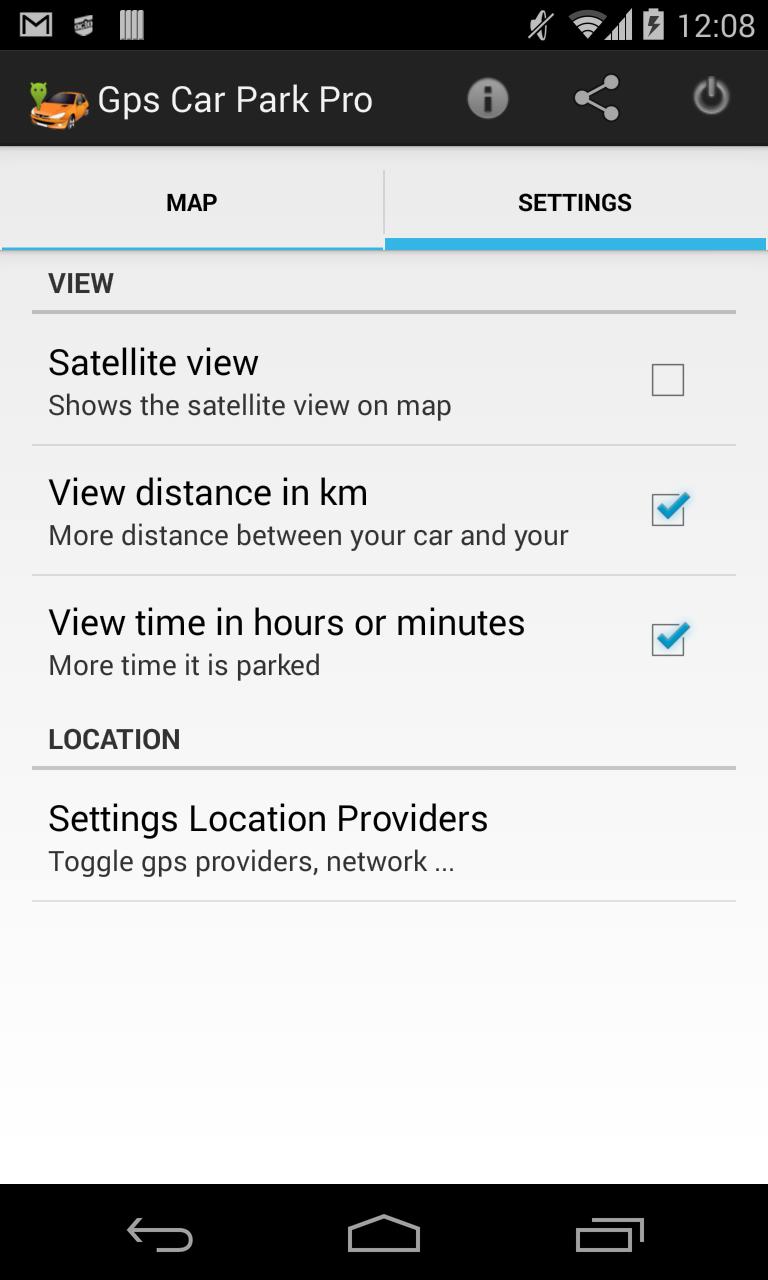Open the app info icon
Viewport: 768px width, 1280px height.
[x=488, y=99]
